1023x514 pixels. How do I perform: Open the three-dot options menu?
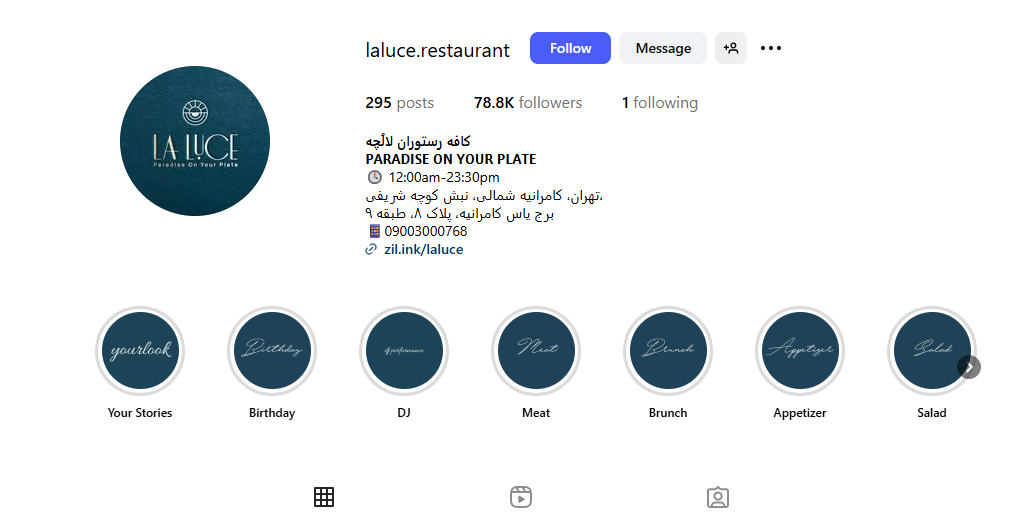coord(770,48)
